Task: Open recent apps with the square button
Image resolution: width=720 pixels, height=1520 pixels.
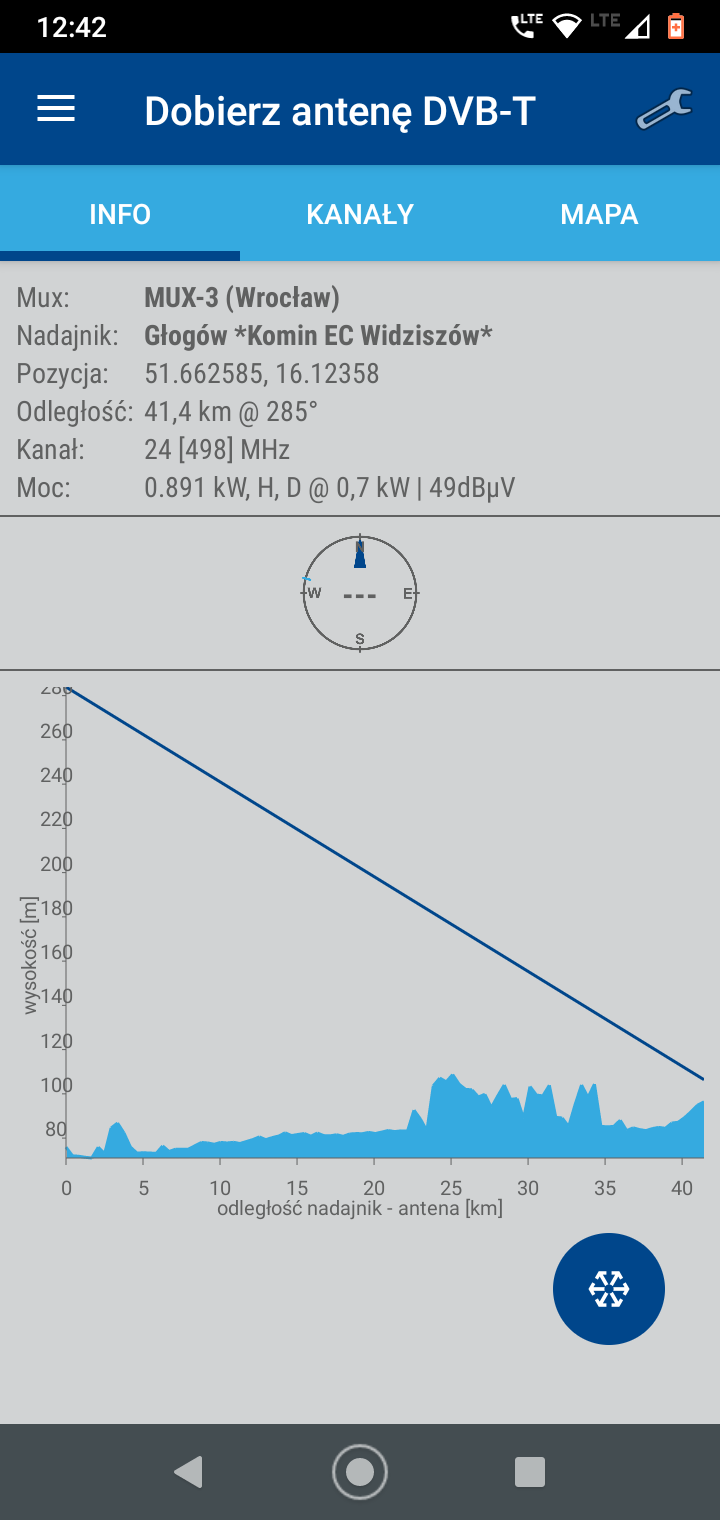Action: (529, 1472)
